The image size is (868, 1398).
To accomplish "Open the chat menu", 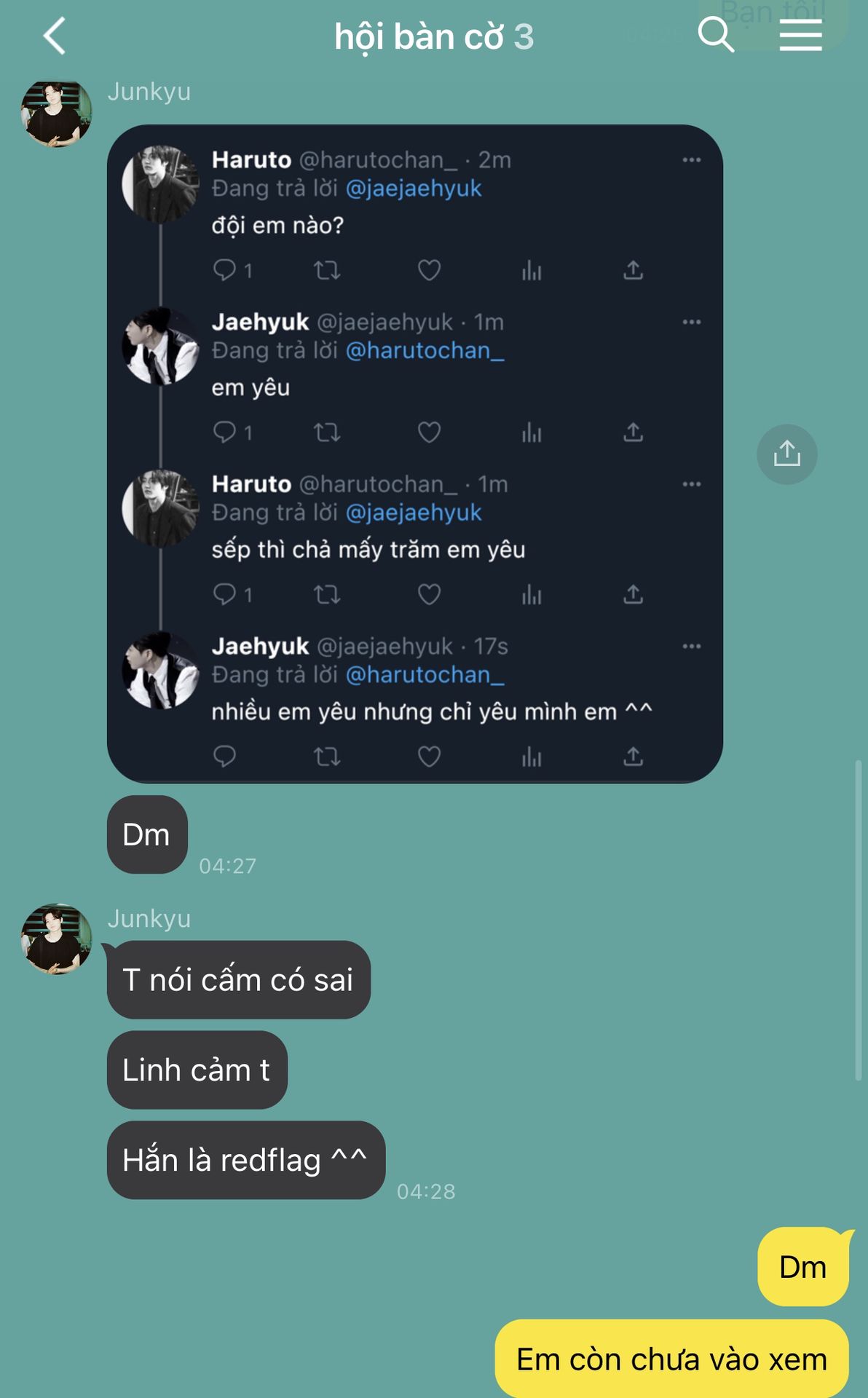I will pyautogui.click(x=800, y=35).
